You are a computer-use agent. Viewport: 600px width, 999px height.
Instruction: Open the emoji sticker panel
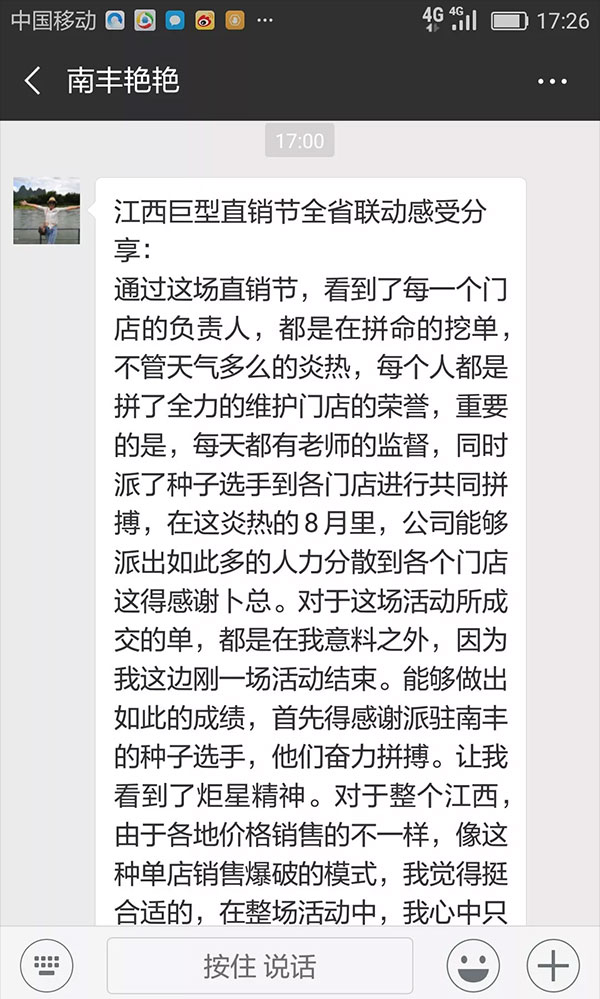click(x=474, y=966)
